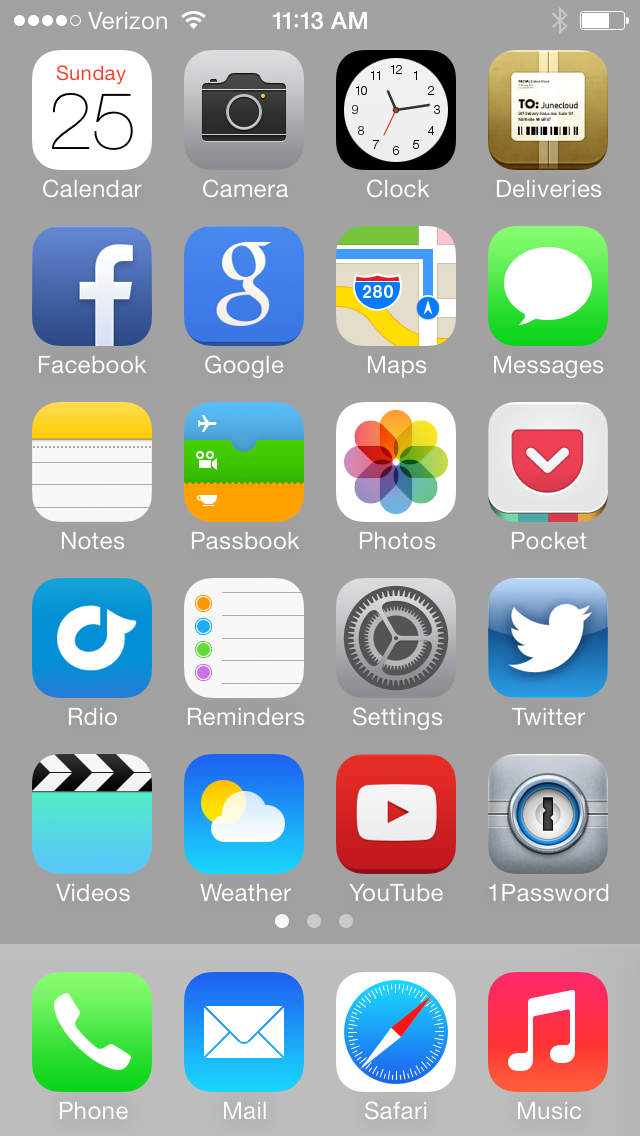The width and height of the screenshot is (640, 1136).
Task: Open Pocket
Action: (x=548, y=462)
